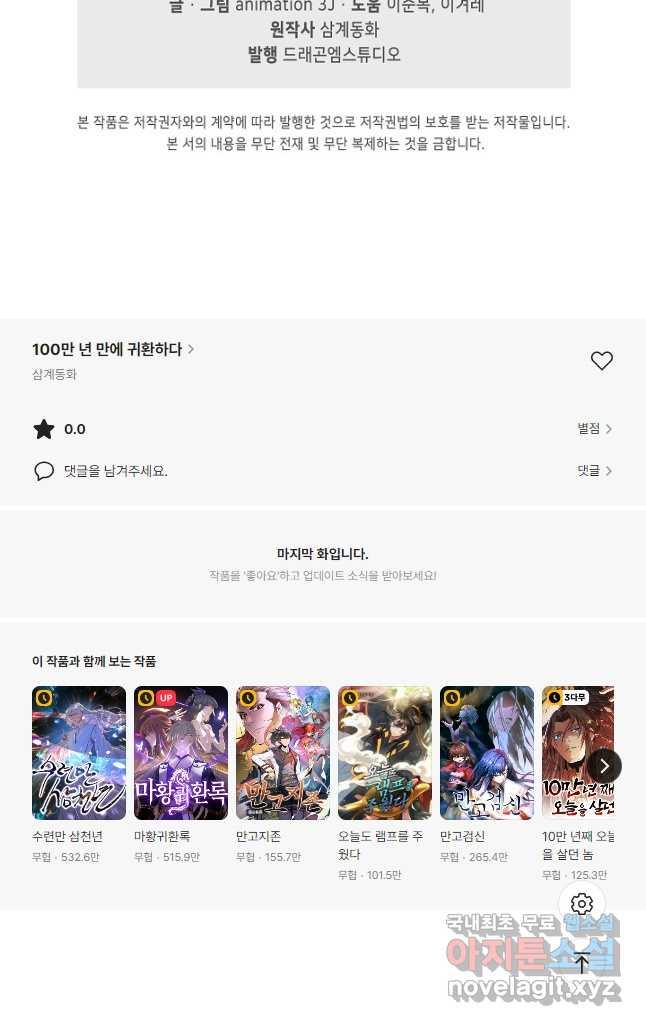Open the 오늘도 램프를 주웠다 webtoon
Image resolution: width=646 pixels, height=1026 pixels.
pyautogui.click(x=385, y=753)
